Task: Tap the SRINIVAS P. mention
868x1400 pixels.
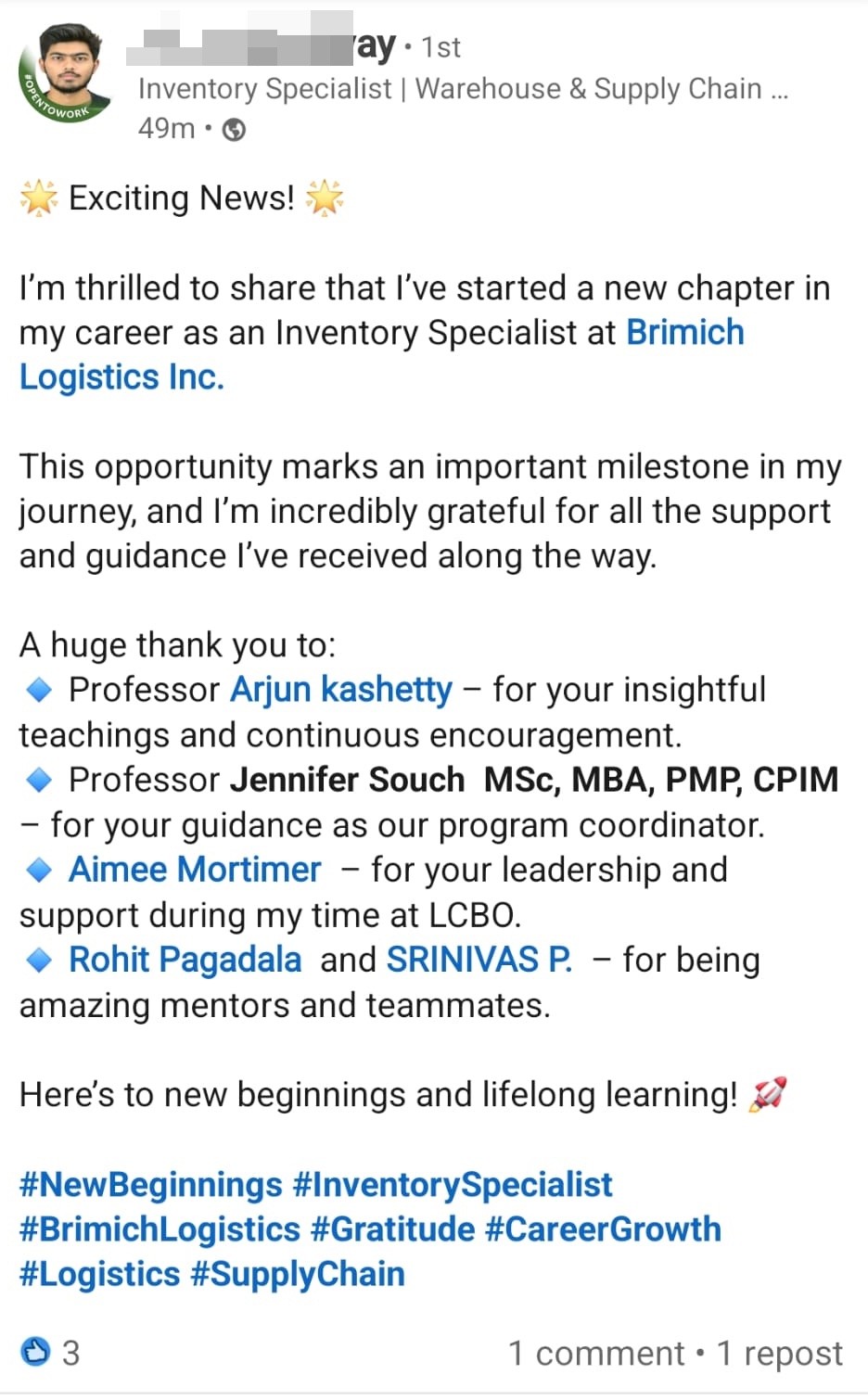Action: coord(479,959)
